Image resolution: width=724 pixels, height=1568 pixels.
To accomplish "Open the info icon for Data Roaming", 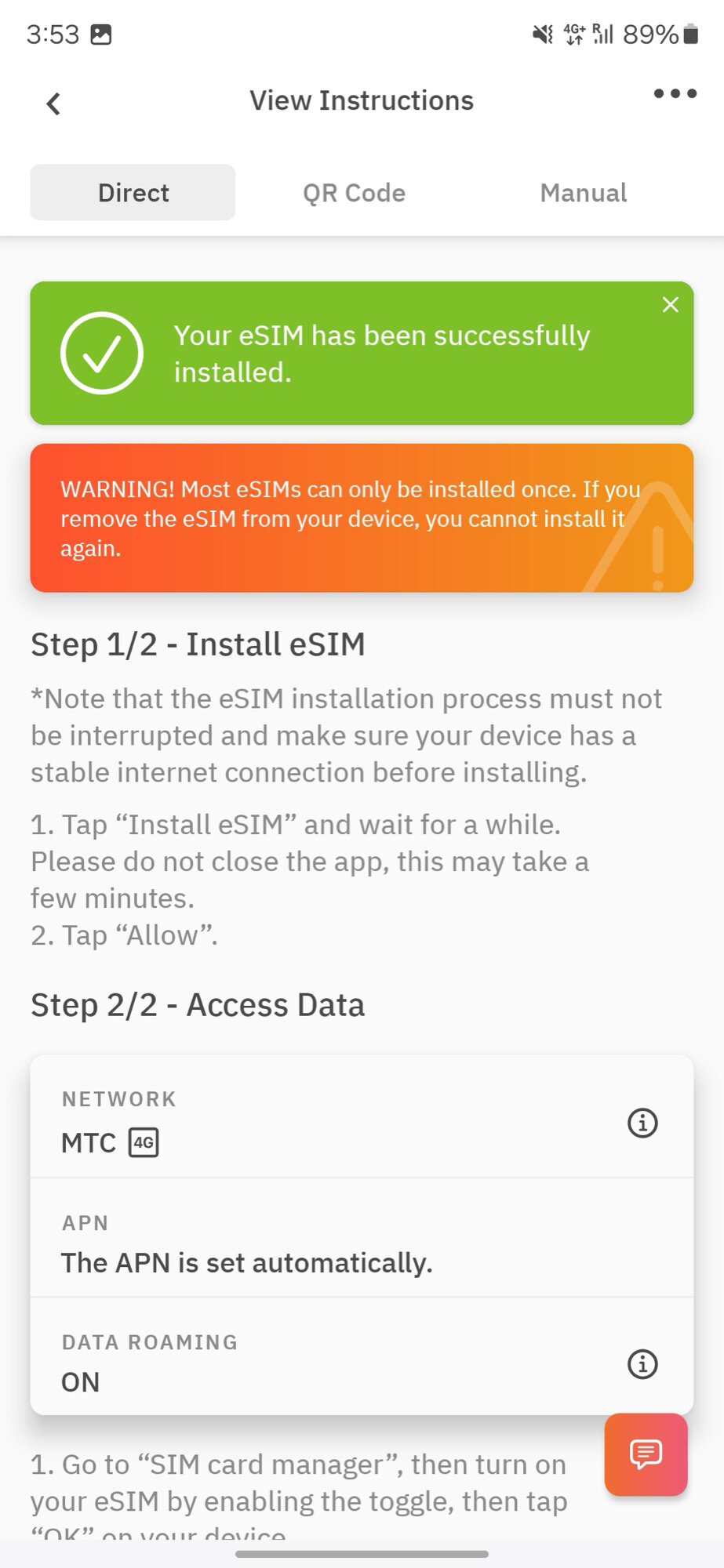I will (x=642, y=1364).
